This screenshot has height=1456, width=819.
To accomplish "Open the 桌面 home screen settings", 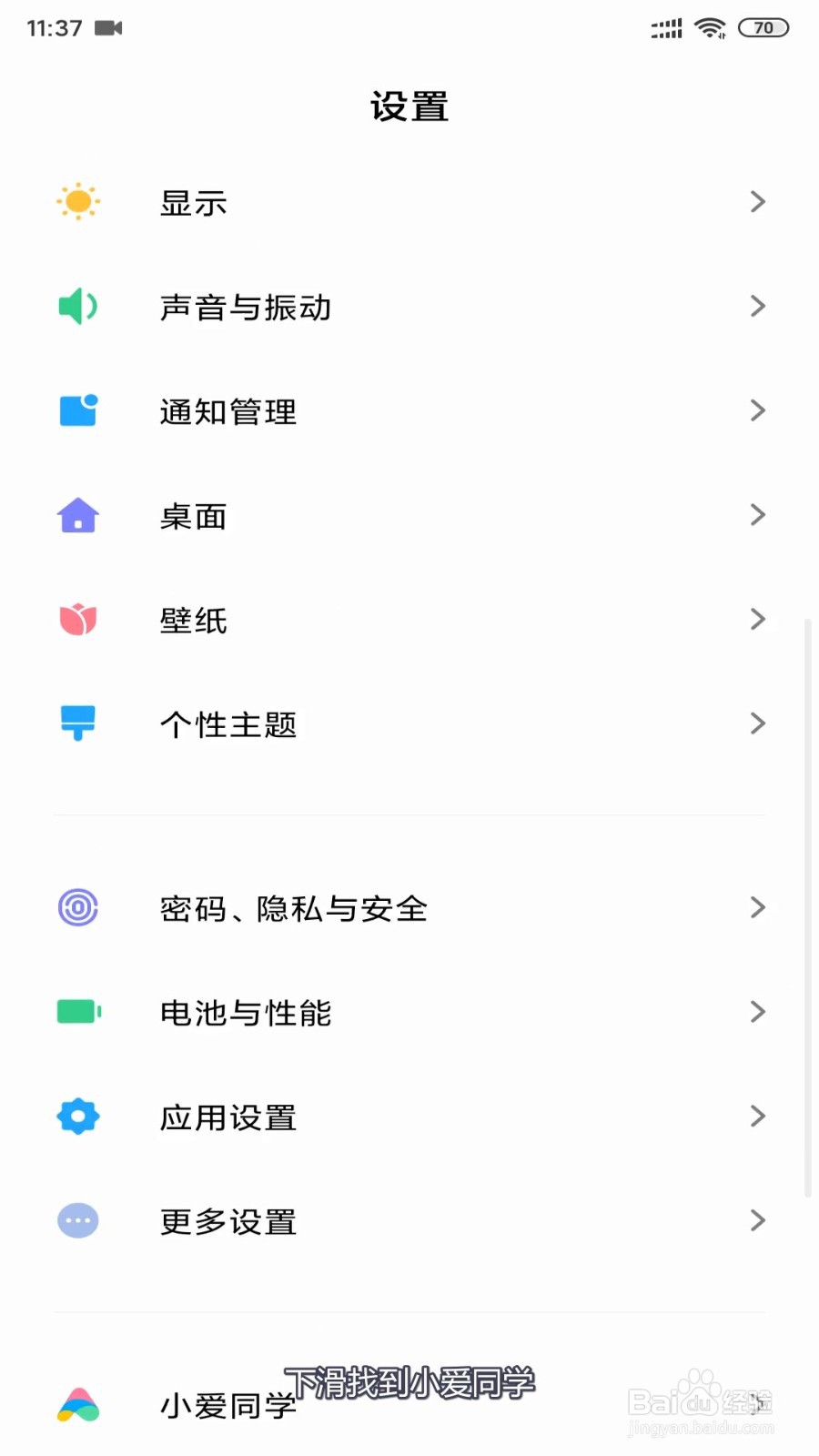I will 409,516.
